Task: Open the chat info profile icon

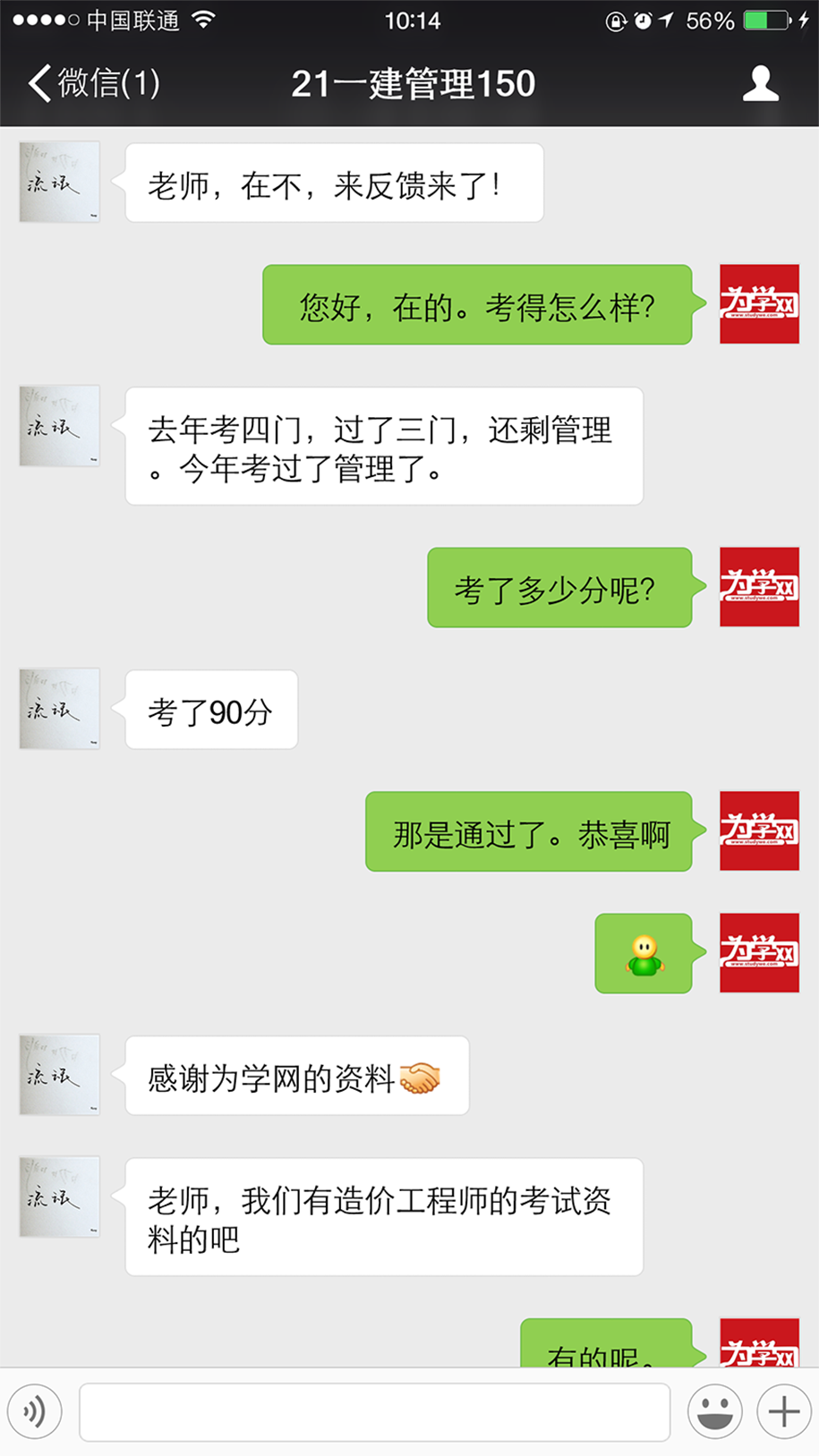Action: pyautogui.click(x=760, y=83)
